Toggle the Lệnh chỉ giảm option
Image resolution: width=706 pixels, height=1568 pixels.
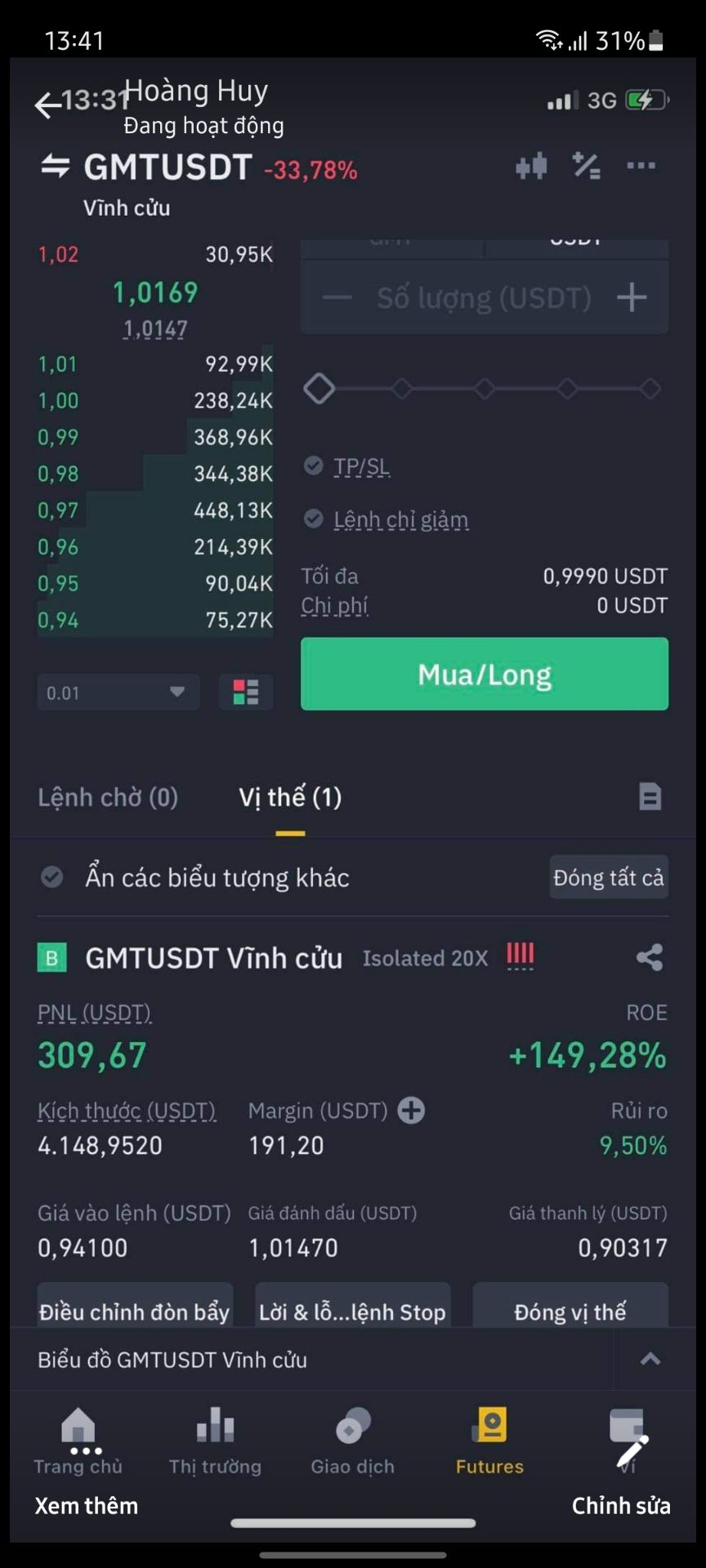pos(313,519)
